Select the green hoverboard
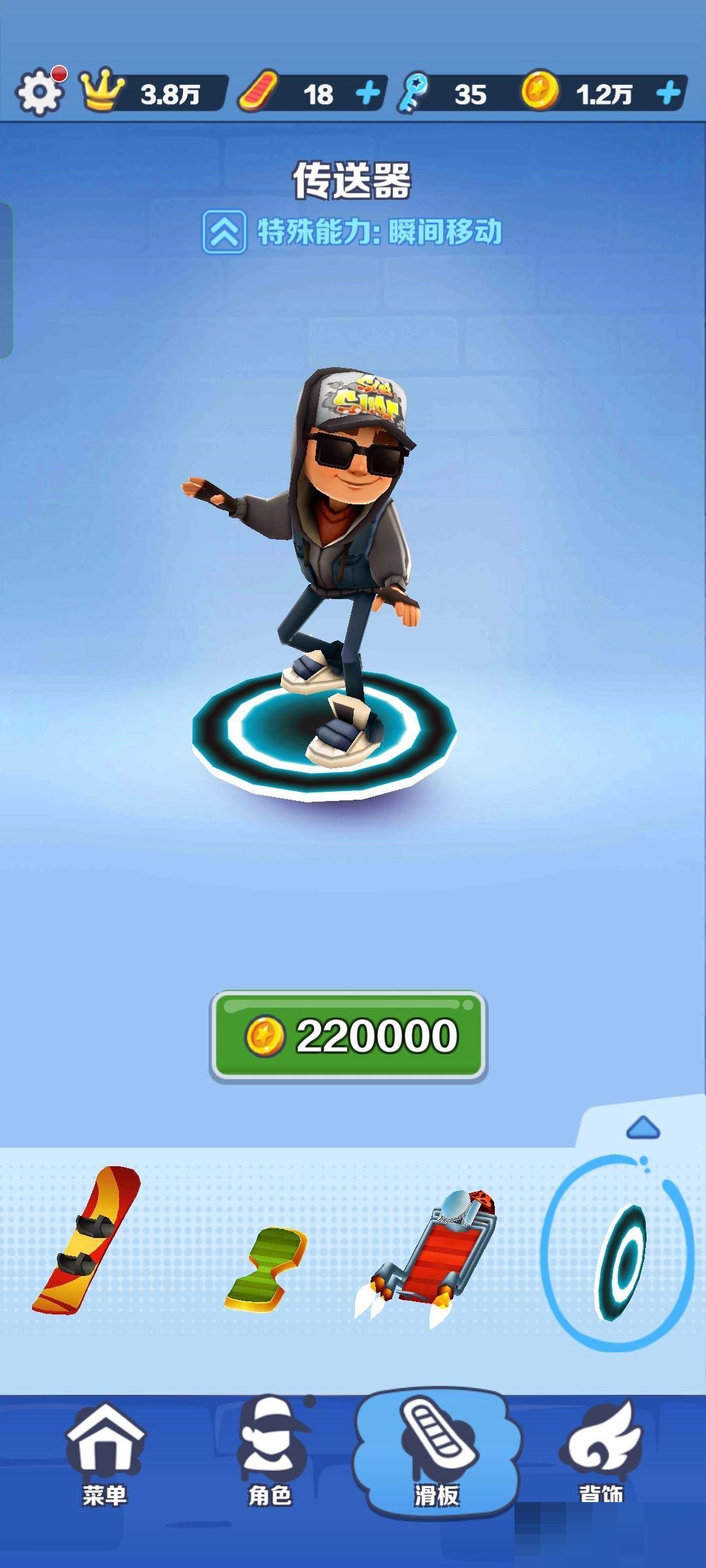The image size is (706, 1568). 266,1269
